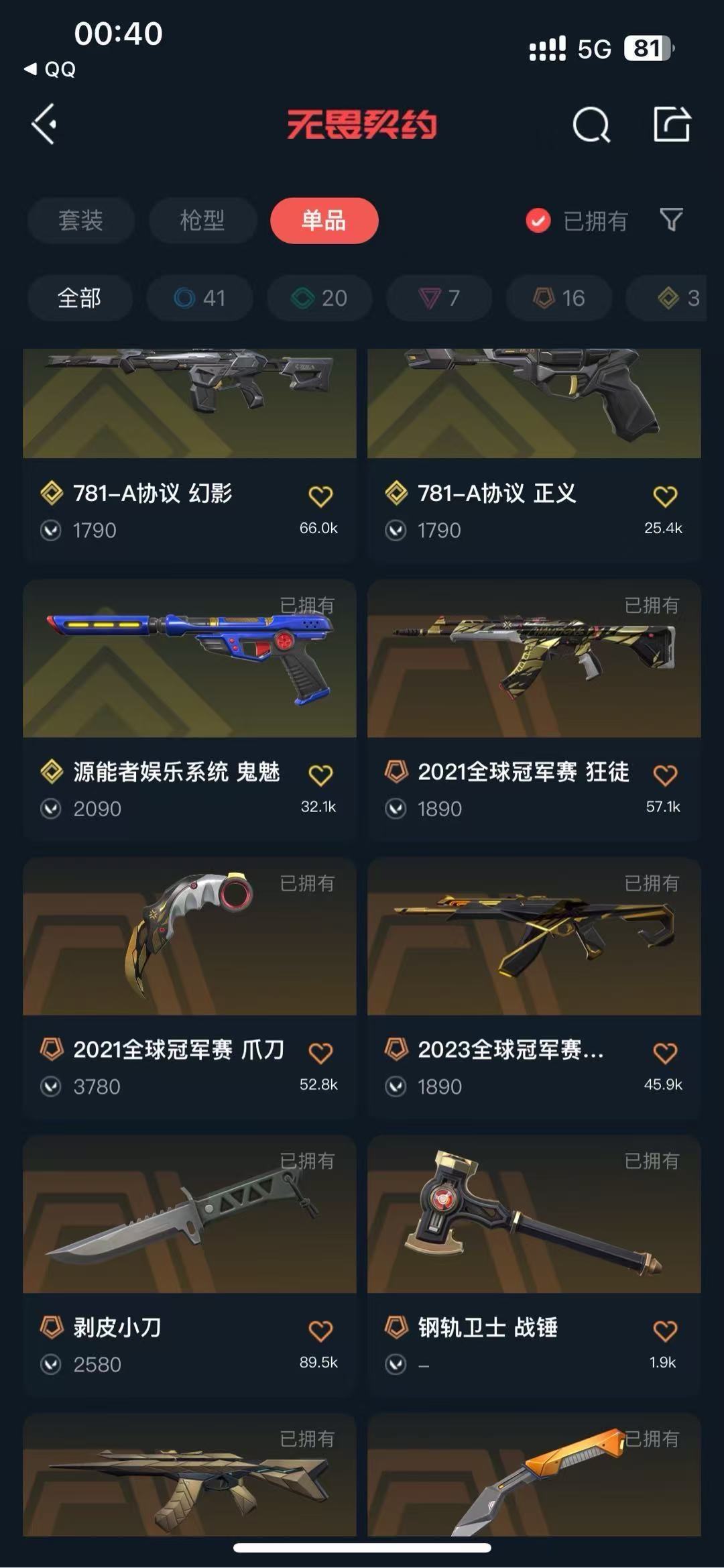
Task: Uncheck the 已拥有 filter checkbox
Action: tap(538, 221)
